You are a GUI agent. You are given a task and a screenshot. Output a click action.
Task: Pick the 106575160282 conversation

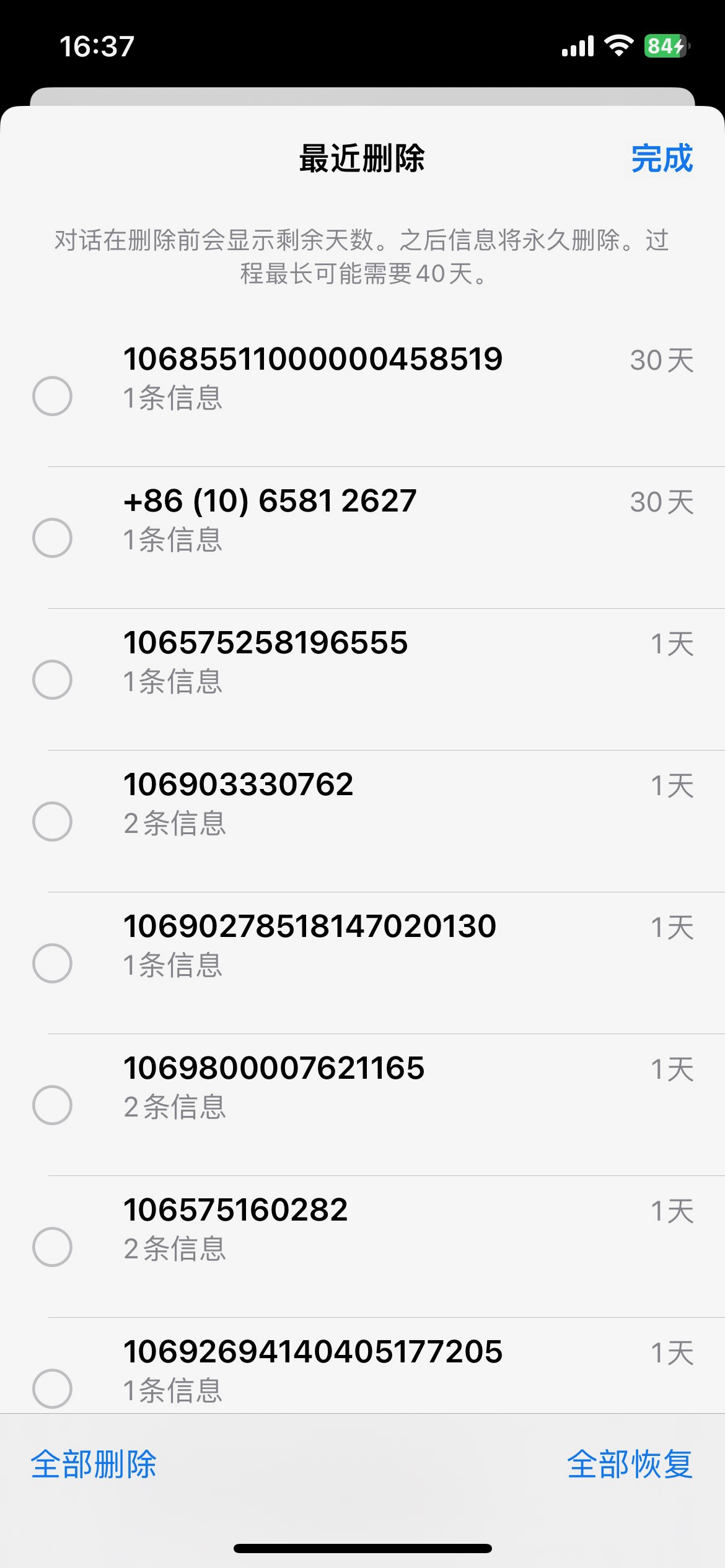[x=53, y=1247]
